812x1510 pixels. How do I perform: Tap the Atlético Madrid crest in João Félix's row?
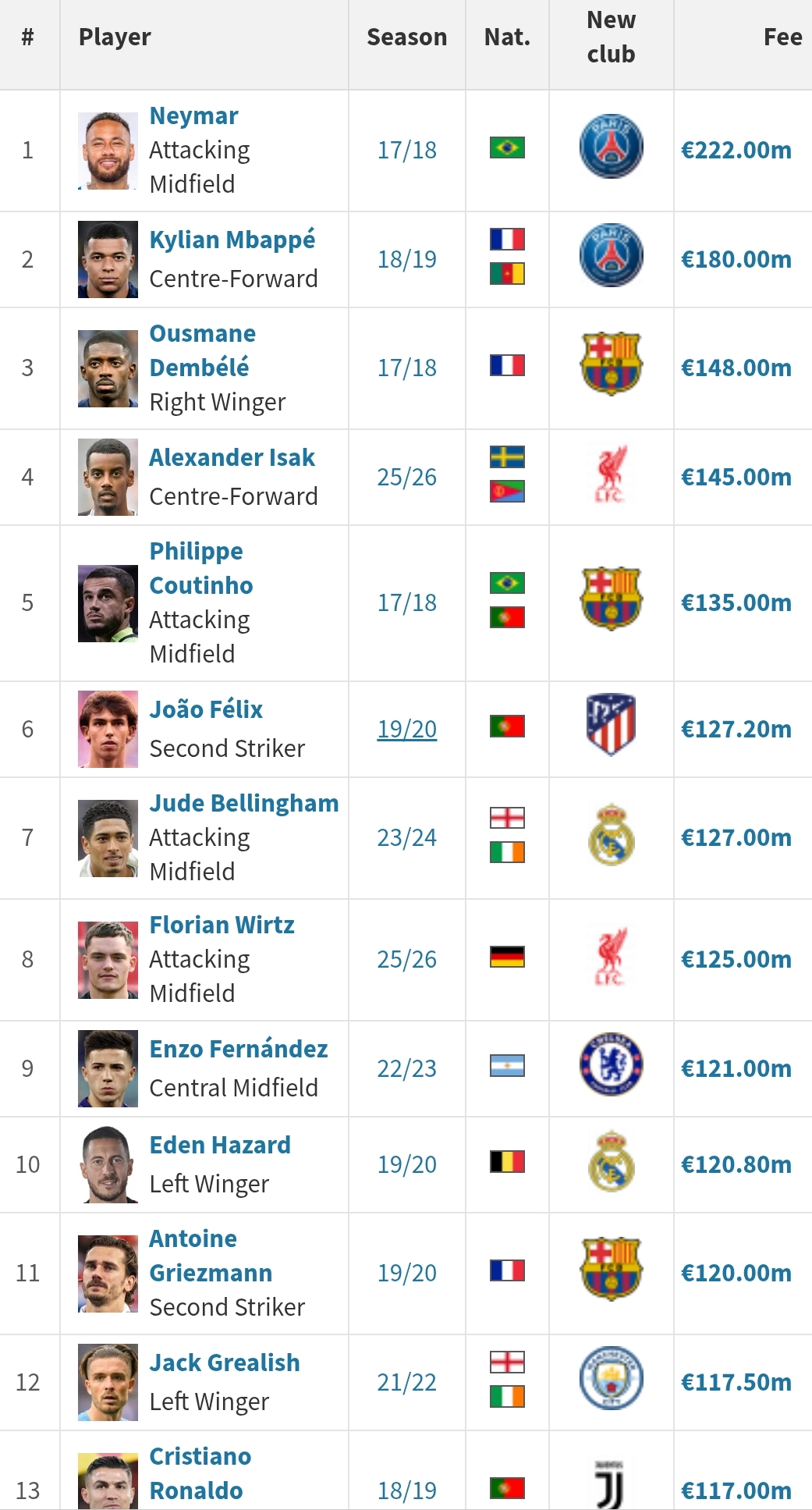[x=612, y=726]
